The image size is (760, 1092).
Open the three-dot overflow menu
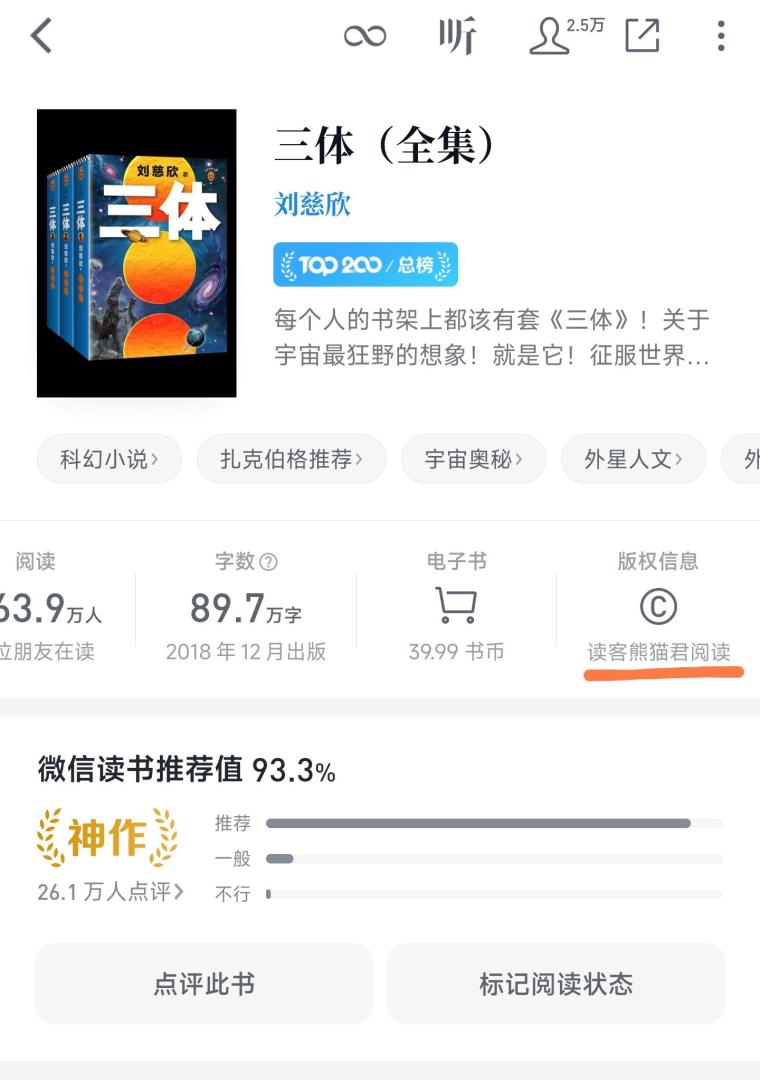coord(720,37)
